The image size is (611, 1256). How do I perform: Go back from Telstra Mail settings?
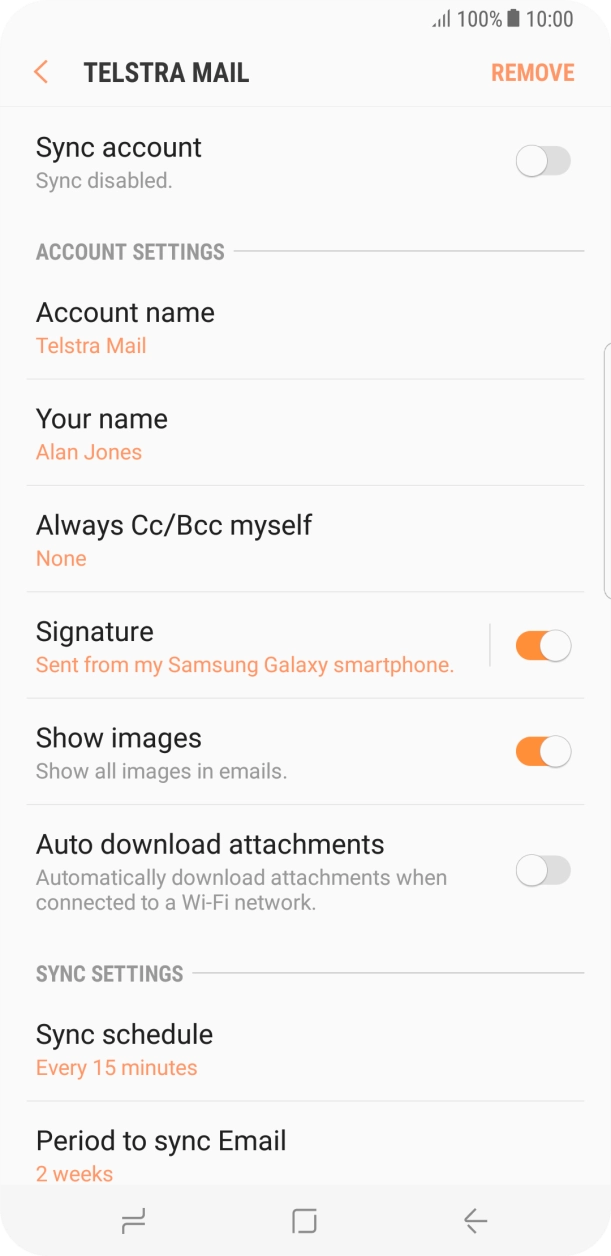[41, 72]
